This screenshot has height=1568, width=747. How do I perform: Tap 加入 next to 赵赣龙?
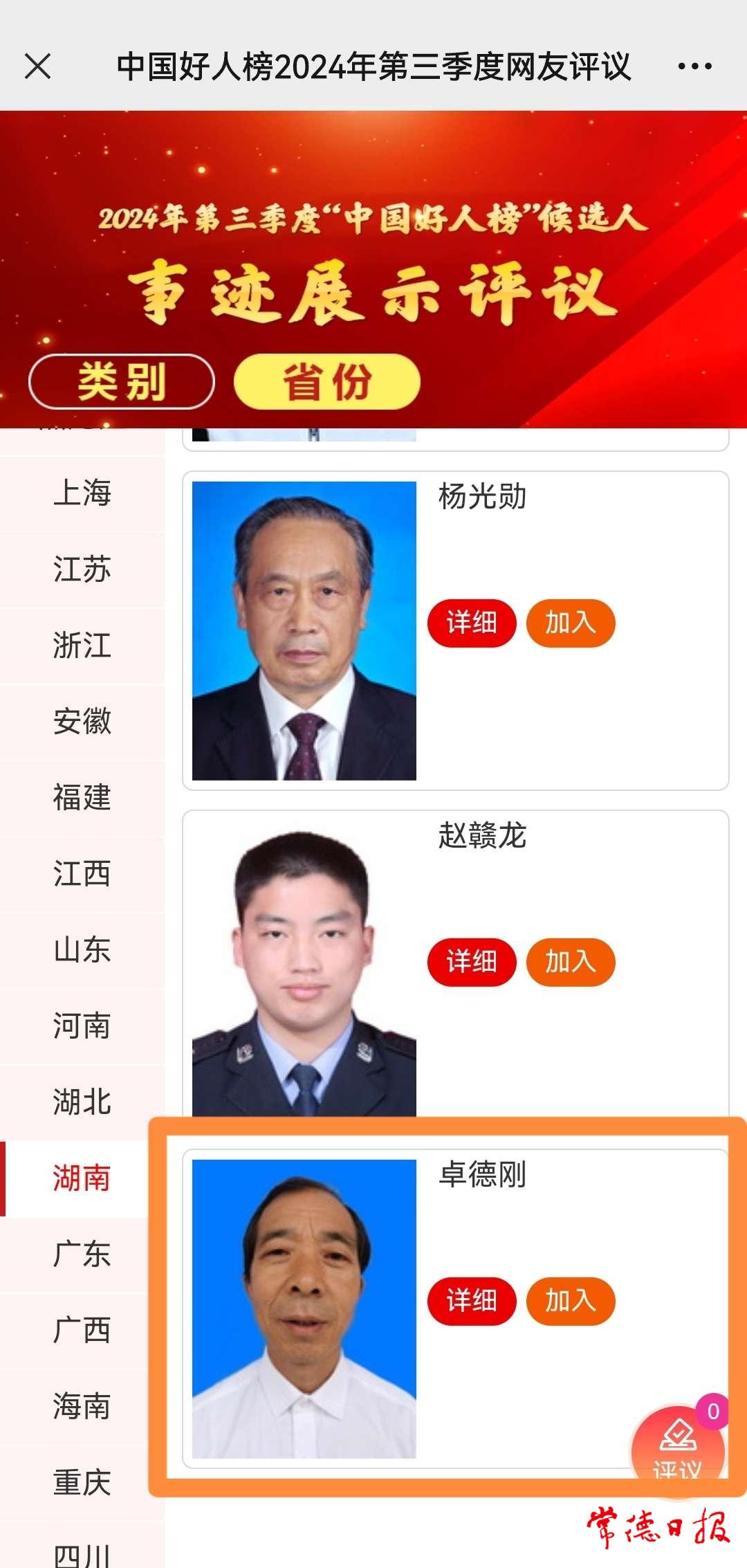click(571, 962)
